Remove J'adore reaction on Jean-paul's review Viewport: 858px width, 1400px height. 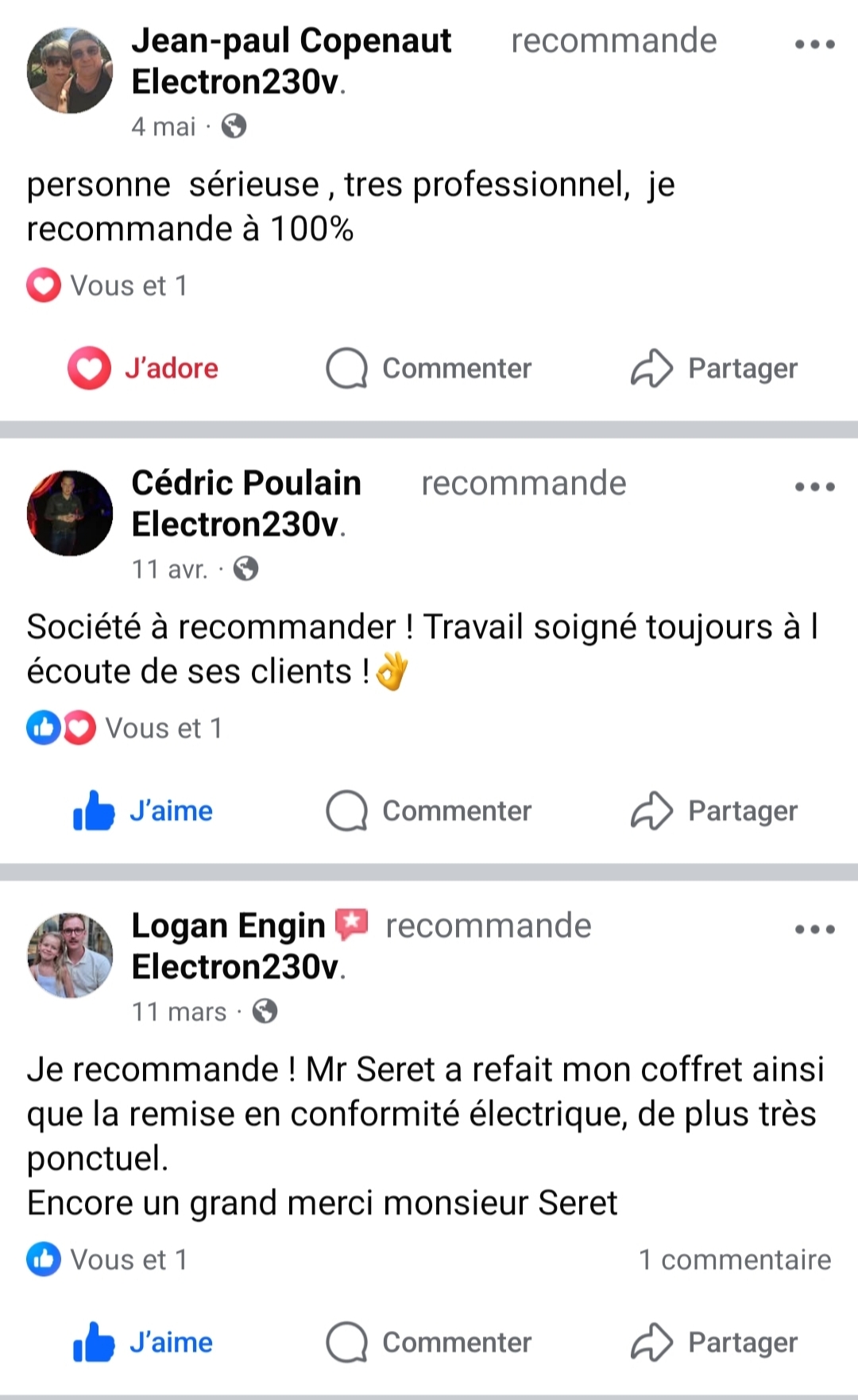(144, 369)
